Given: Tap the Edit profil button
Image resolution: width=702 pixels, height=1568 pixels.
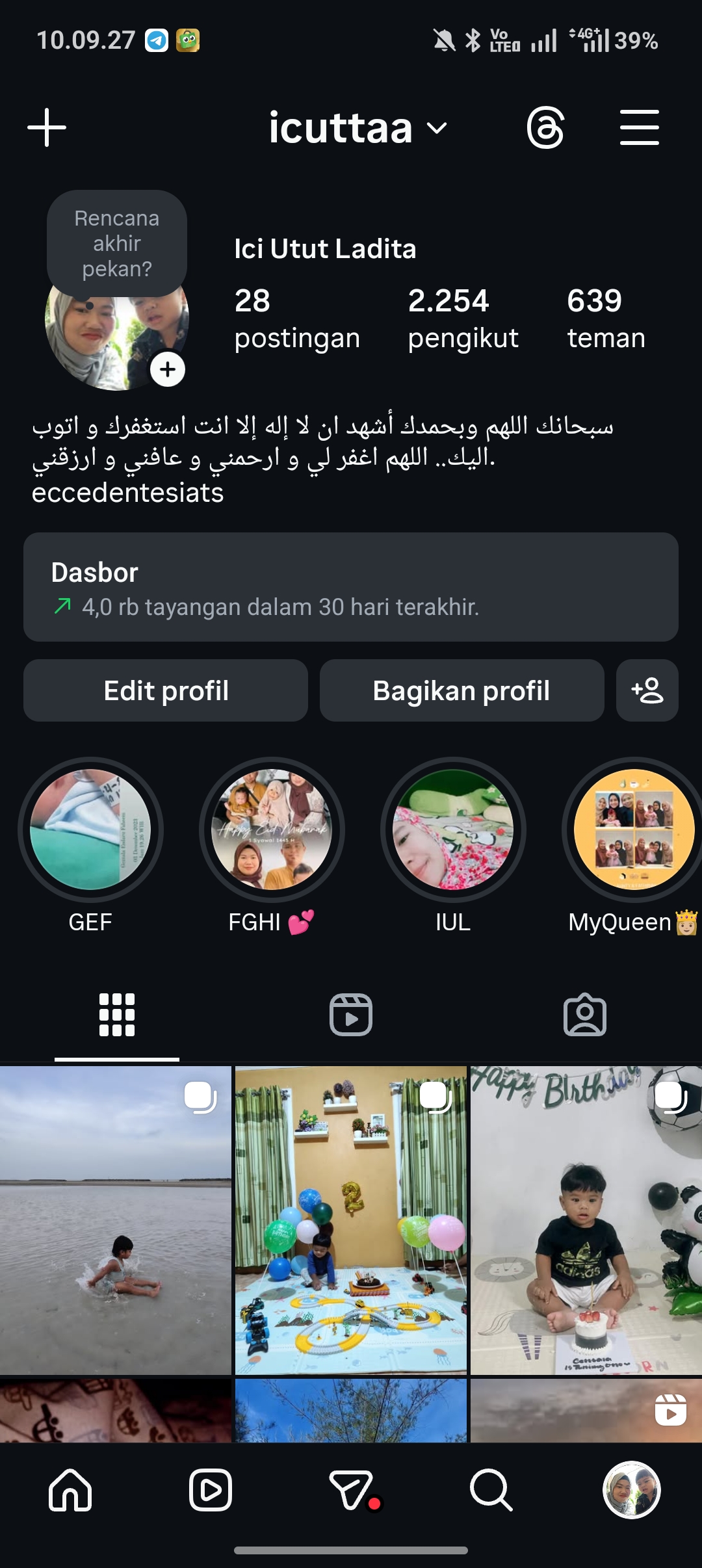Looking at the screenshot, I should 166,690.
